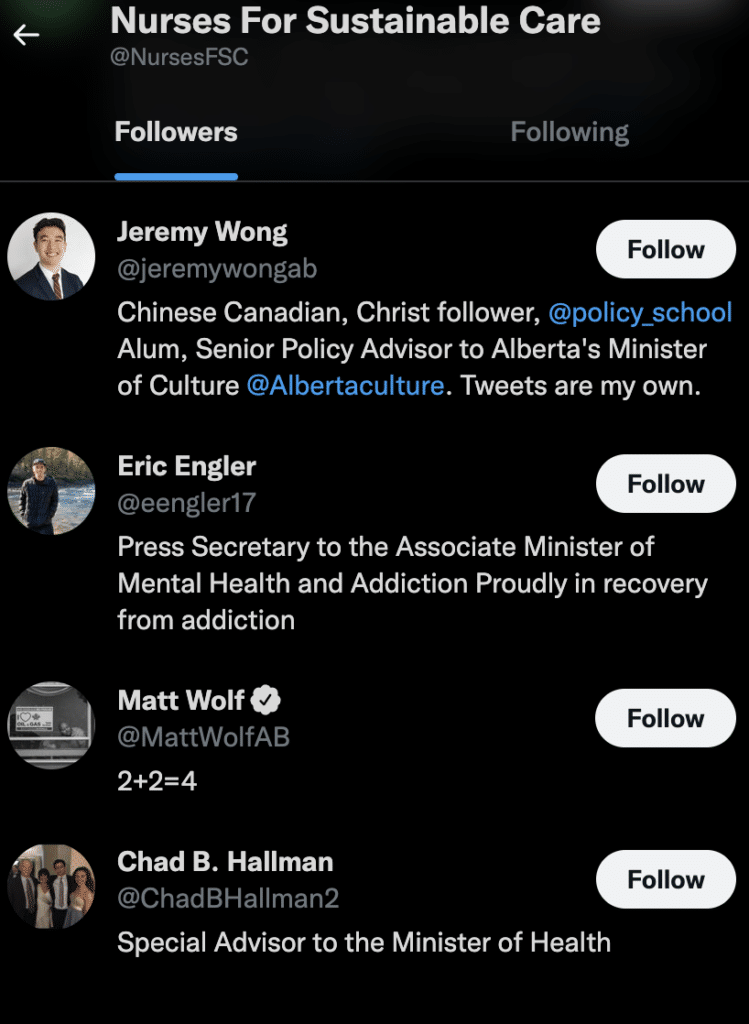Switch to the Following tab
Screen dimensions: 749x1024
[569, 132]
